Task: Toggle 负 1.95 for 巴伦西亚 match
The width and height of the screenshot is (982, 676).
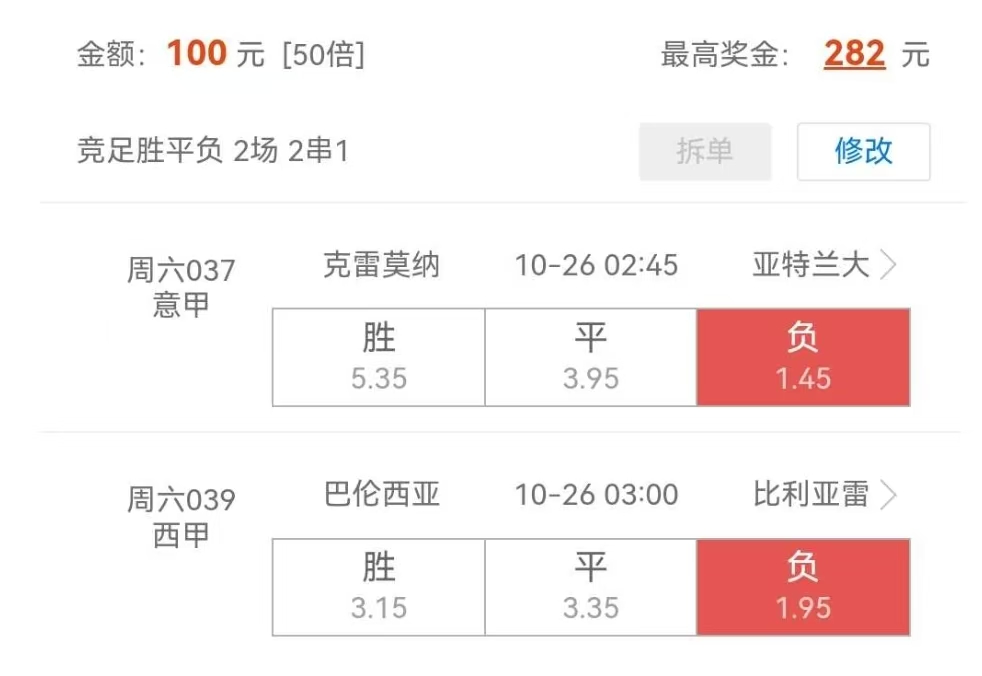Action: pos(803,587)
